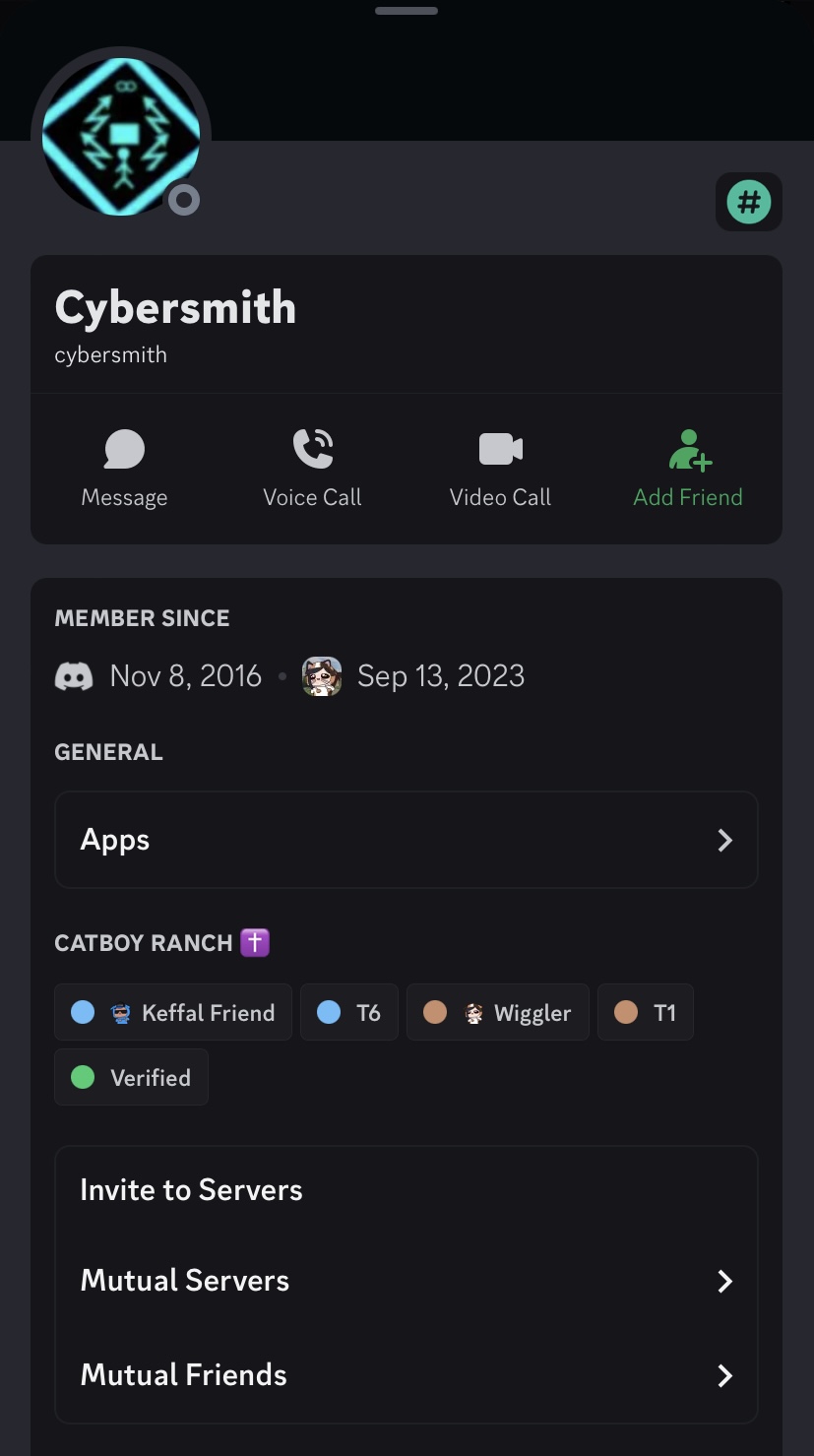Open Invite to Servers
This screenshot has height=1456, width=814.
[406, 1190]
